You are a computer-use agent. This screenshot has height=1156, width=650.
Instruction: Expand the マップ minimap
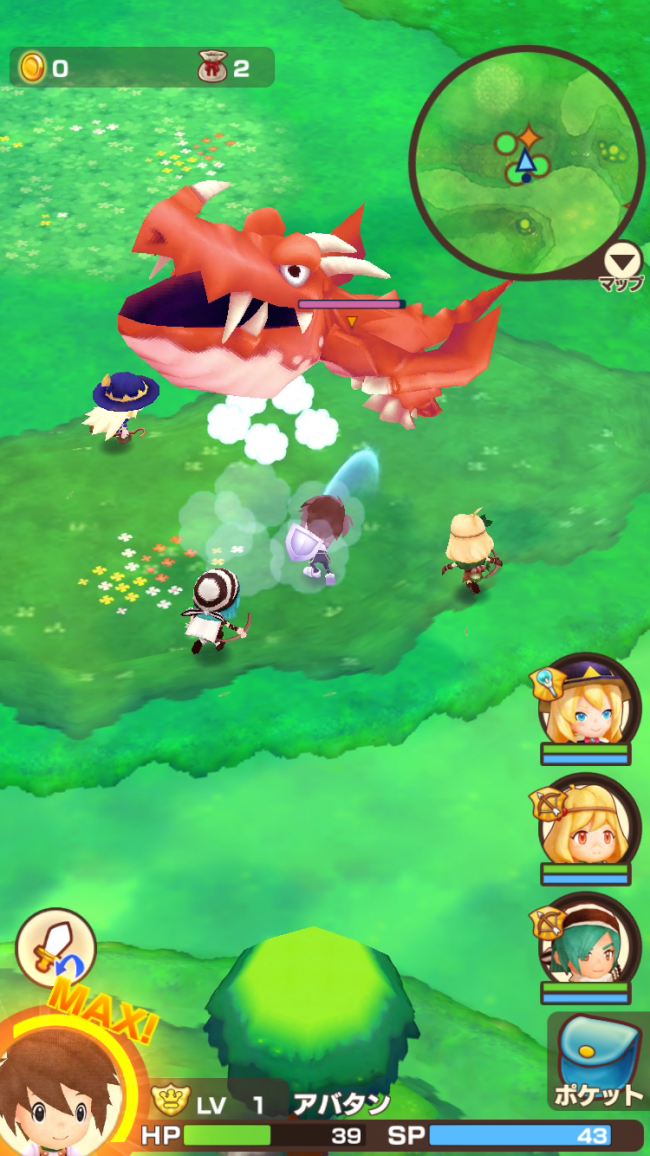point(623,267)
